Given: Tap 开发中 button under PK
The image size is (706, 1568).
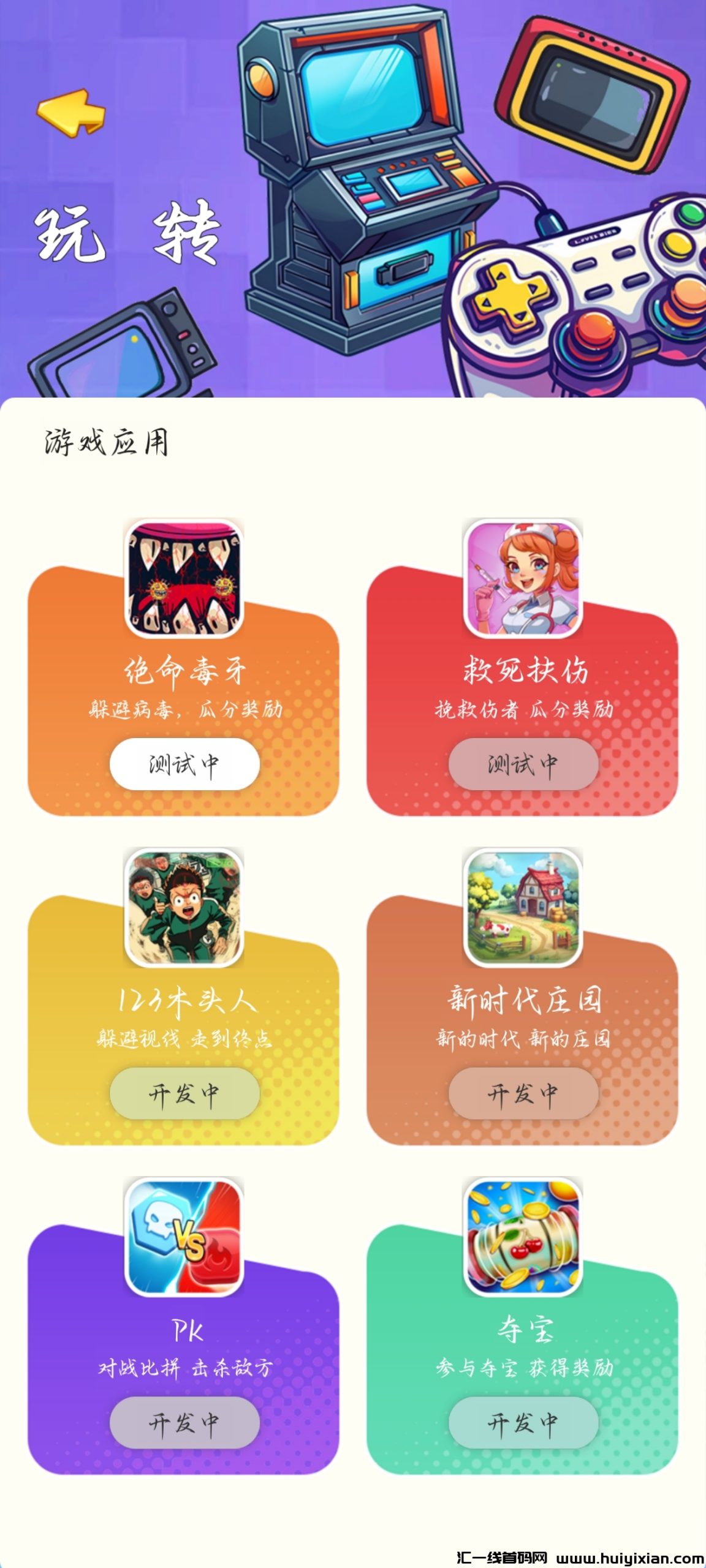Looking at the screenshot, I should tap(184, 1422).
